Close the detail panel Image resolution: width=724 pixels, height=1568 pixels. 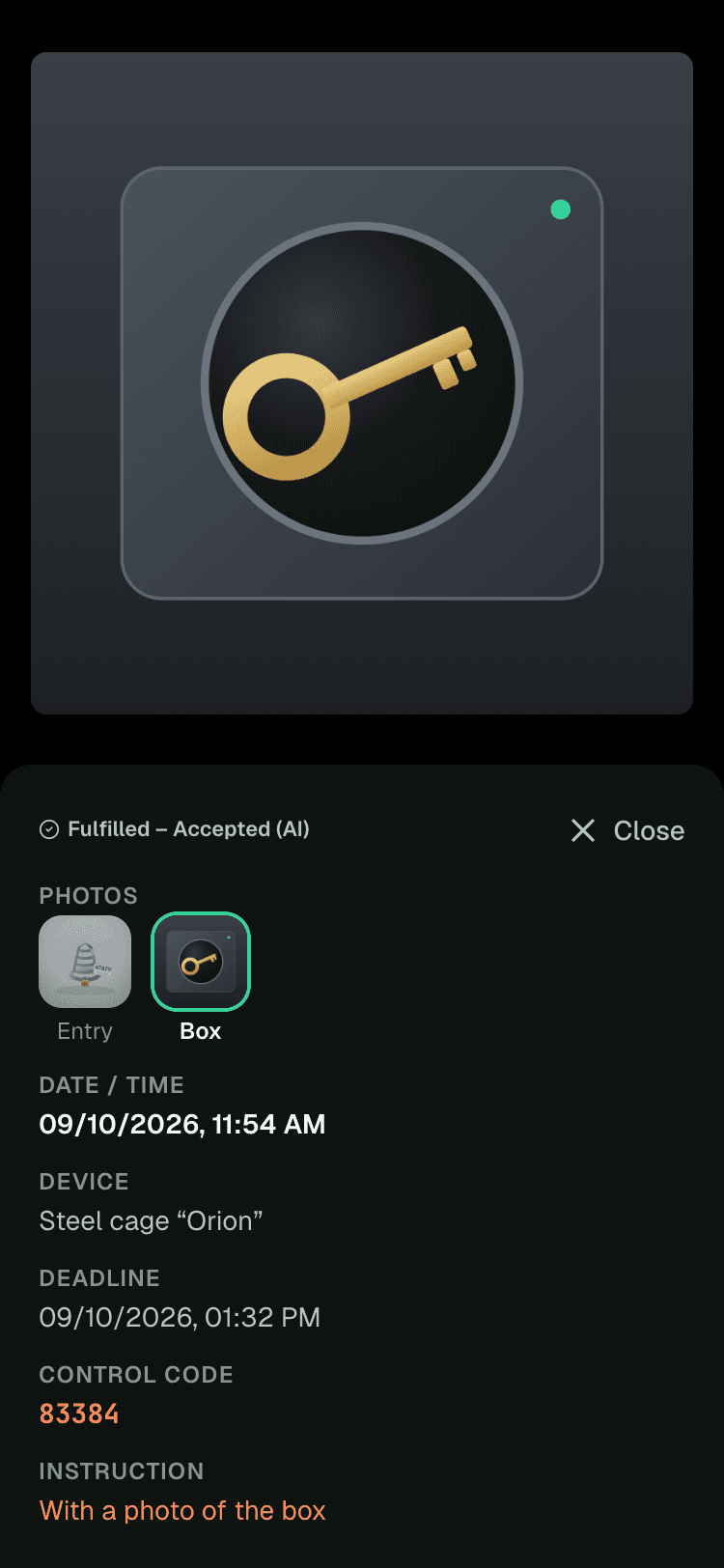(627, 830)
